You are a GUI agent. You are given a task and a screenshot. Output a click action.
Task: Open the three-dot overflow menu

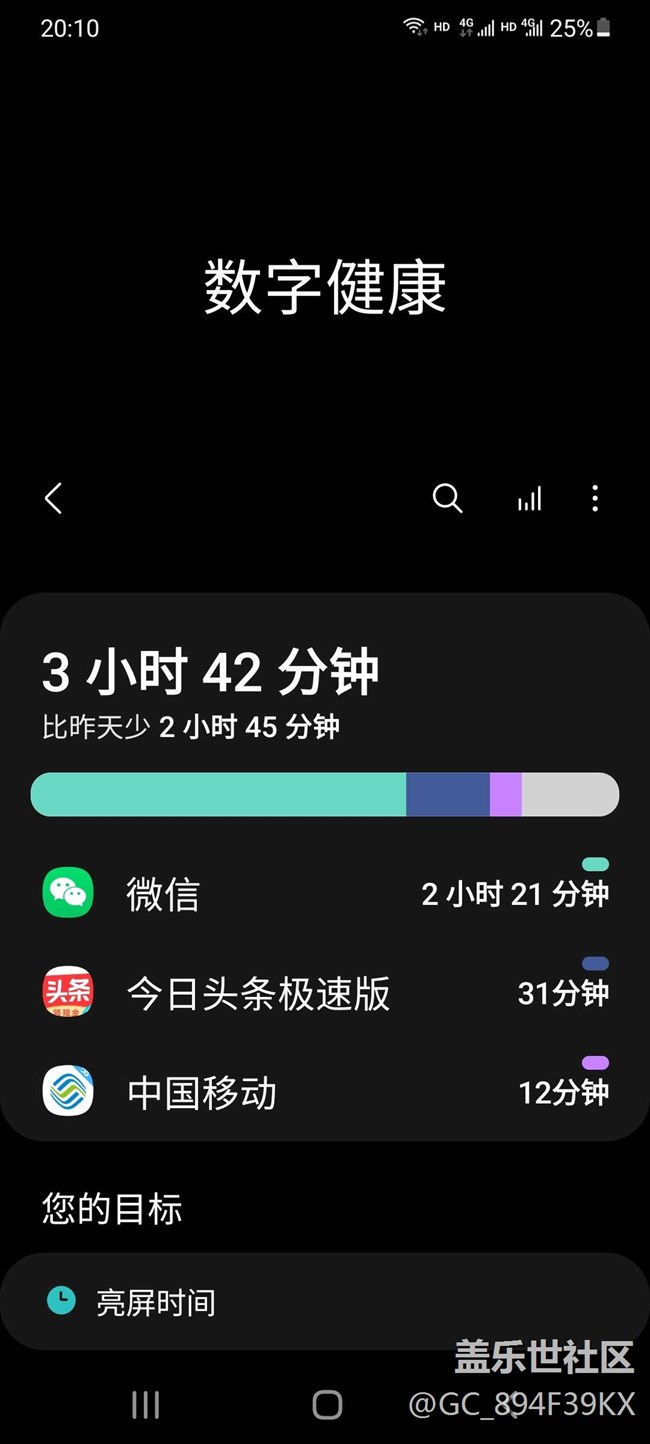(595, 498)
